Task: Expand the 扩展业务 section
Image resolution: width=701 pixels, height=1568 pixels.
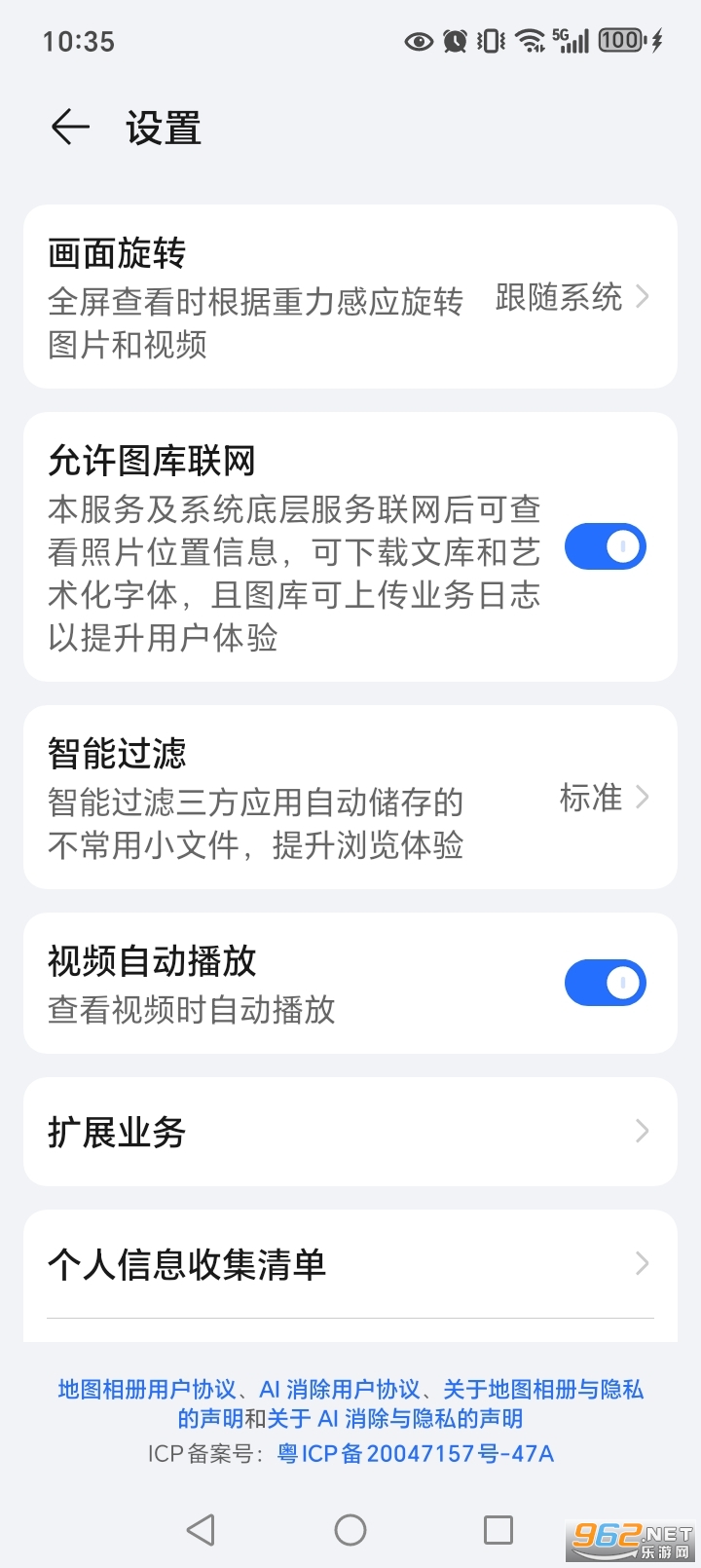Action: point(350,1131)
